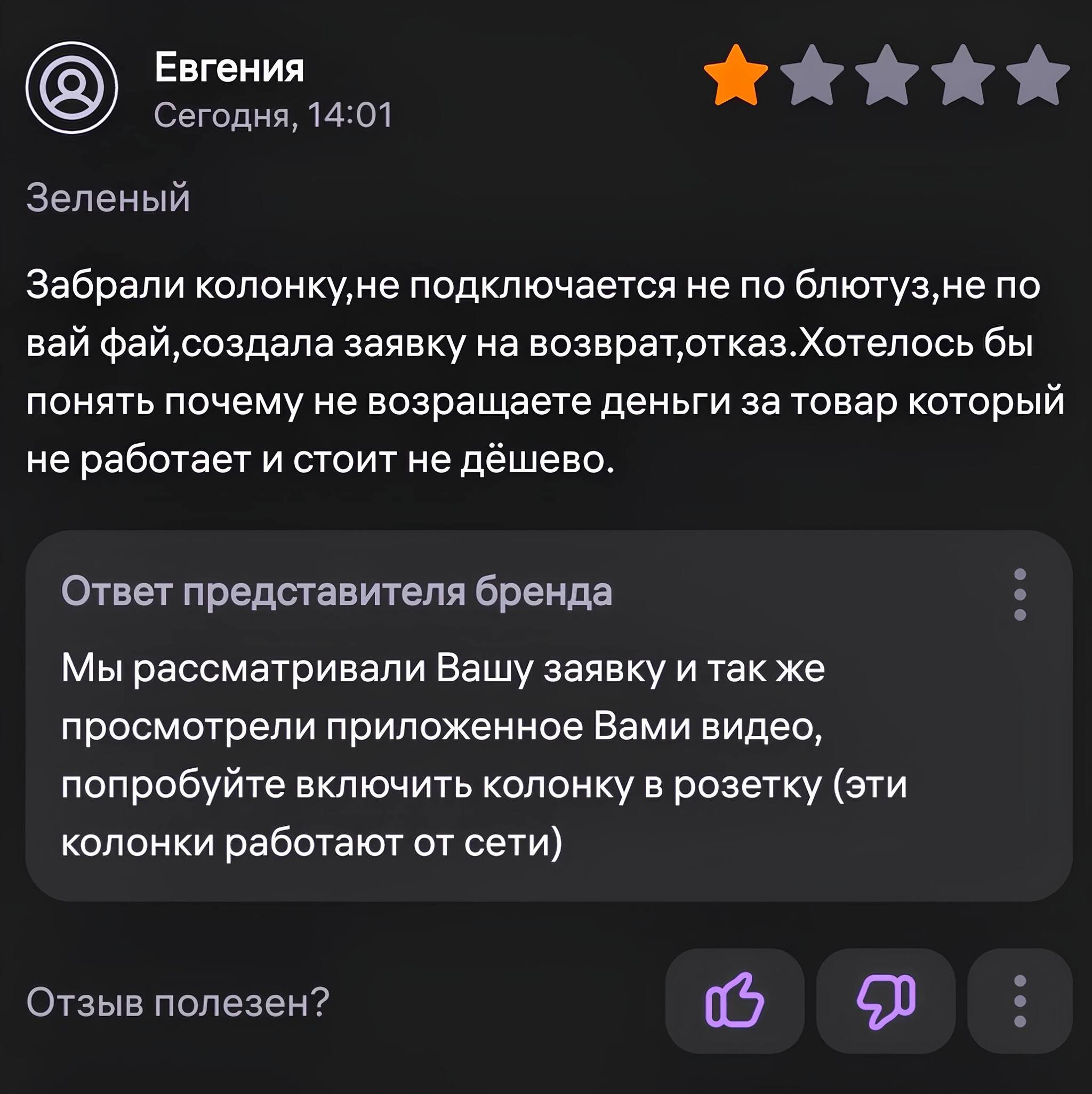1092x1094 pixels.
Task: Open overflow menu next to the thumbs down
Action: [x=1020, y=1001]
